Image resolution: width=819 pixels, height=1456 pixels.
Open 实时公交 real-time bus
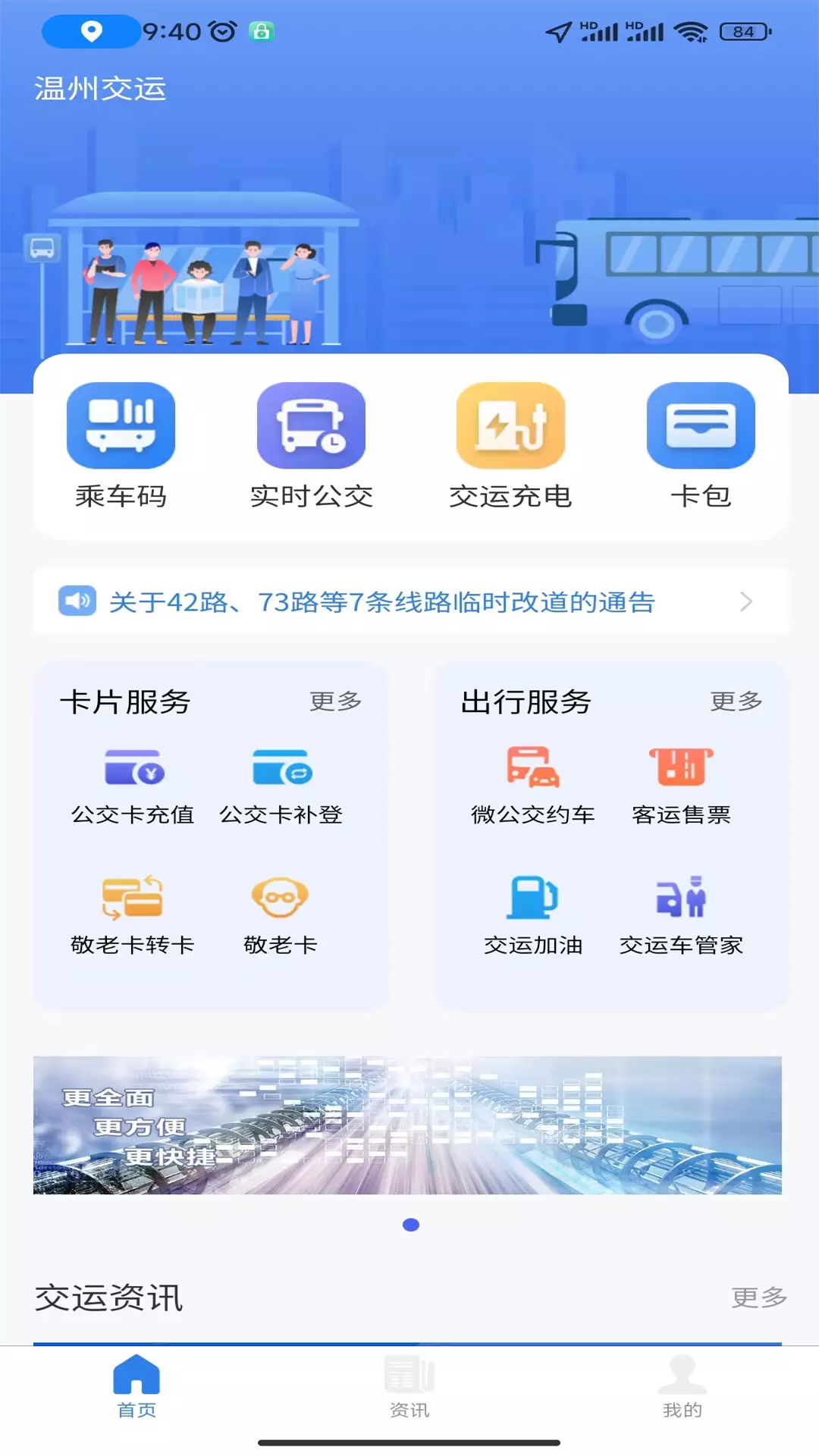(311, 445)
